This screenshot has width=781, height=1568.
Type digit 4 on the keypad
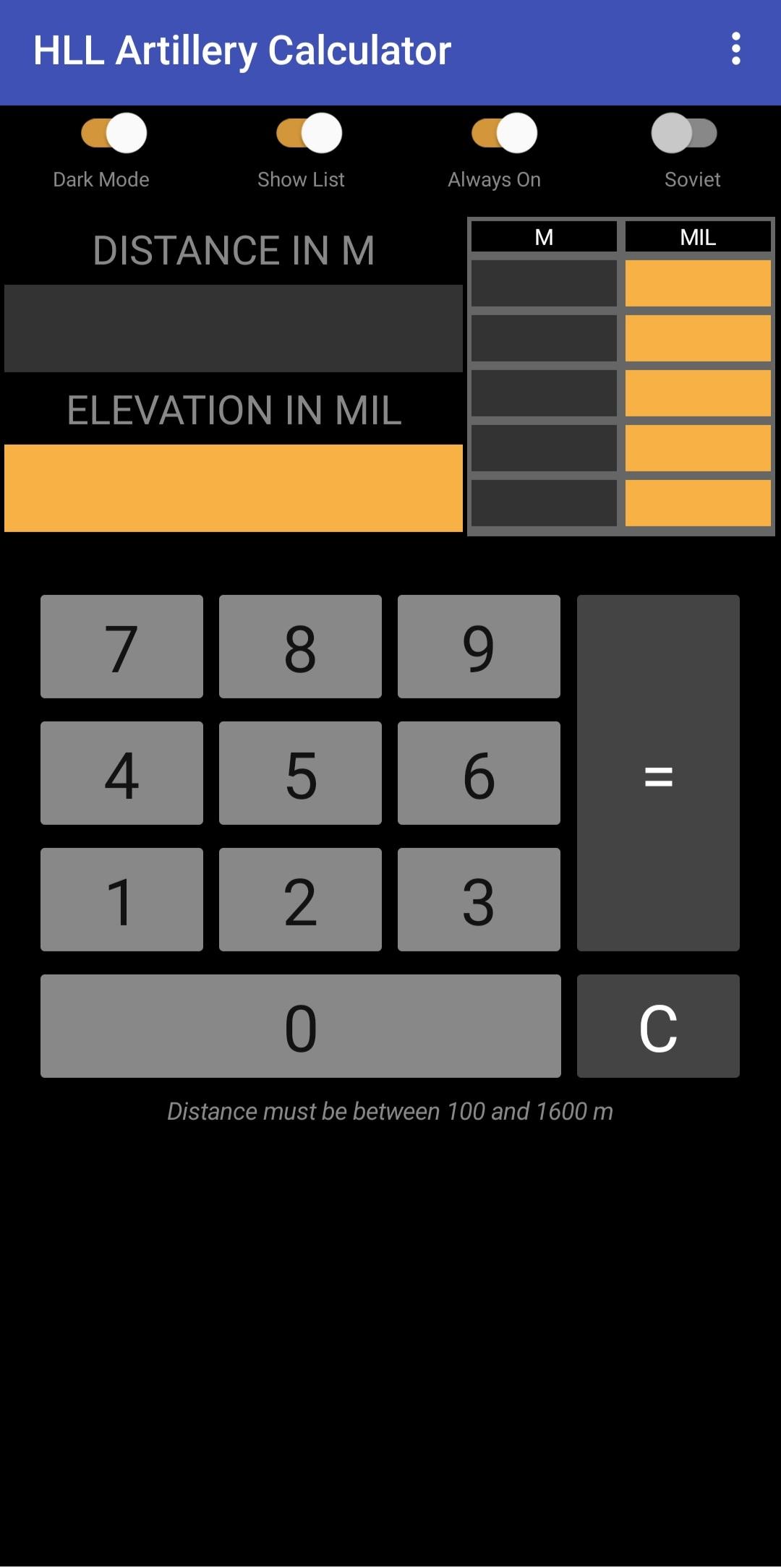pos(121,774)
